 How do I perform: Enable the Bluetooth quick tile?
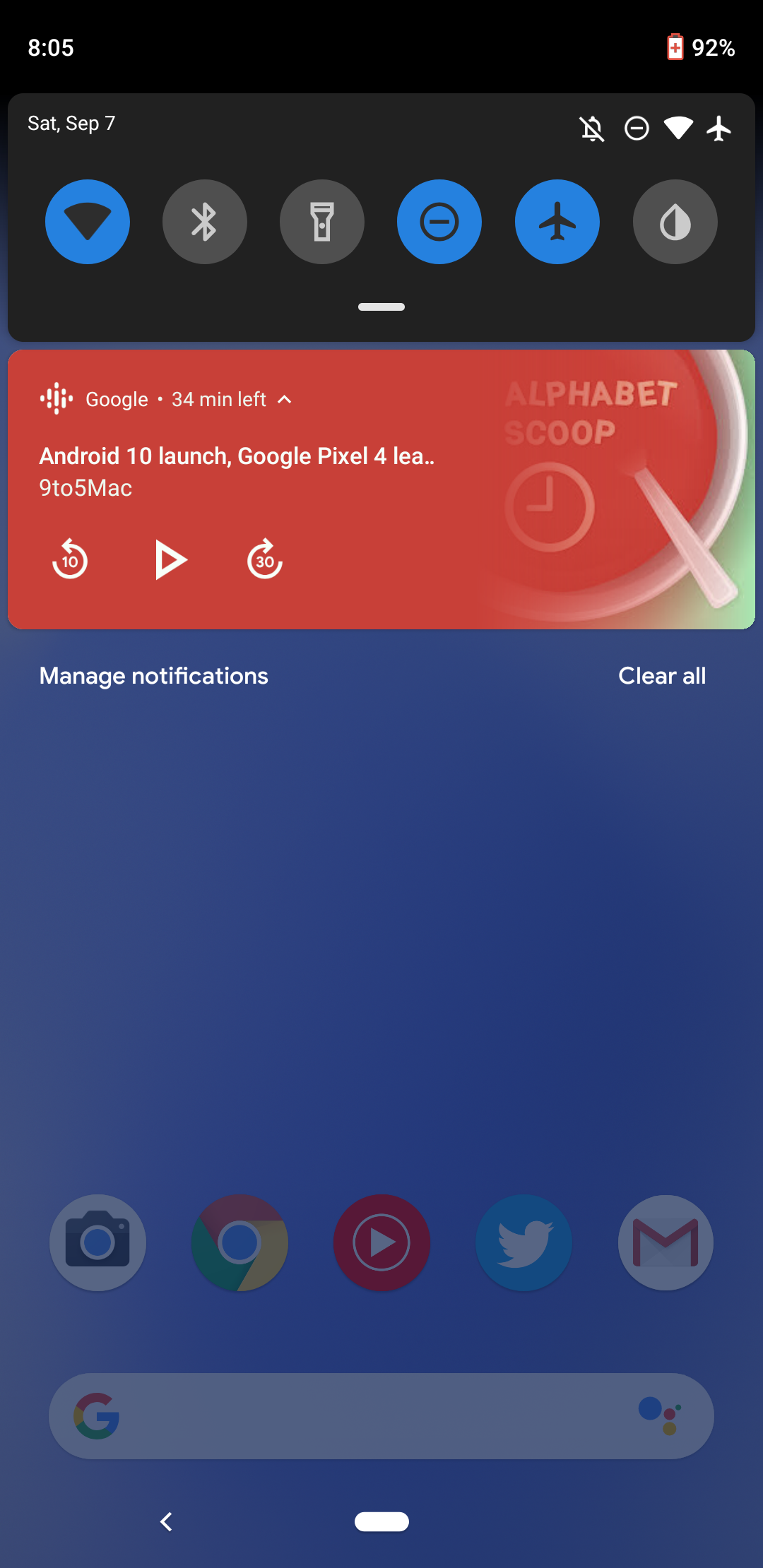pyautogui.click(x=205, y=222)
